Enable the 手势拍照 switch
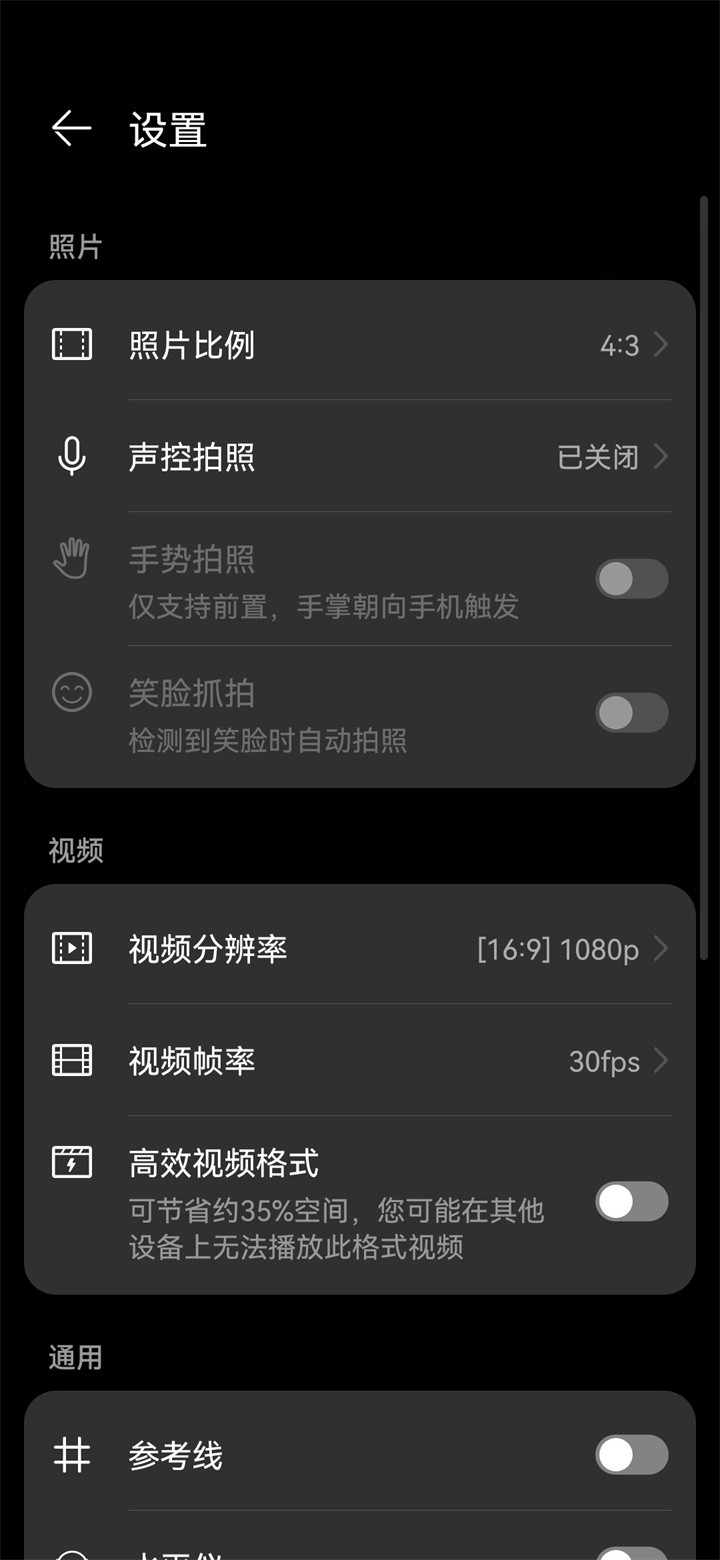The height and width of the screenshot is (1560, 720). click(631, 579)
